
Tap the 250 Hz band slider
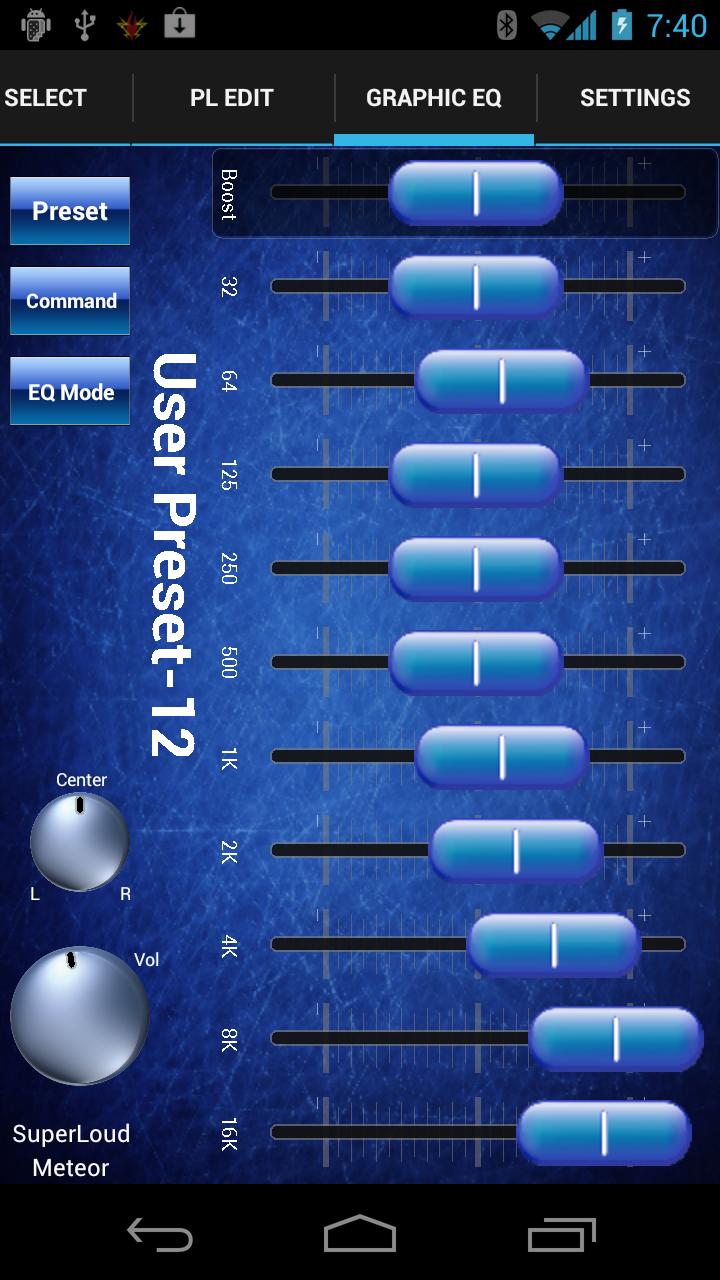[476, 568]
